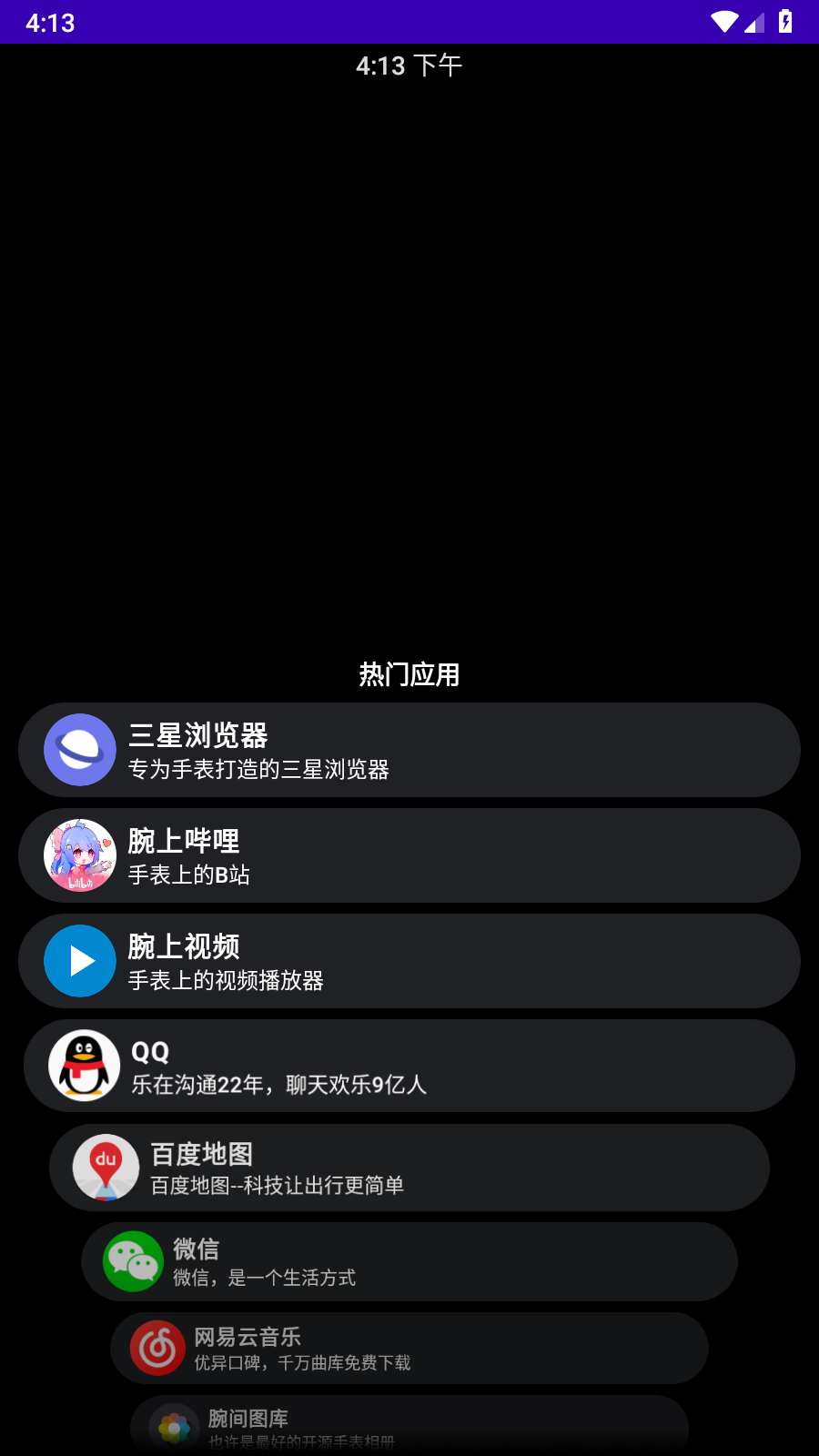The image size is (819, 1456).
Task: Open 腕上哔哩 app entry
Action: pos(409,855)
